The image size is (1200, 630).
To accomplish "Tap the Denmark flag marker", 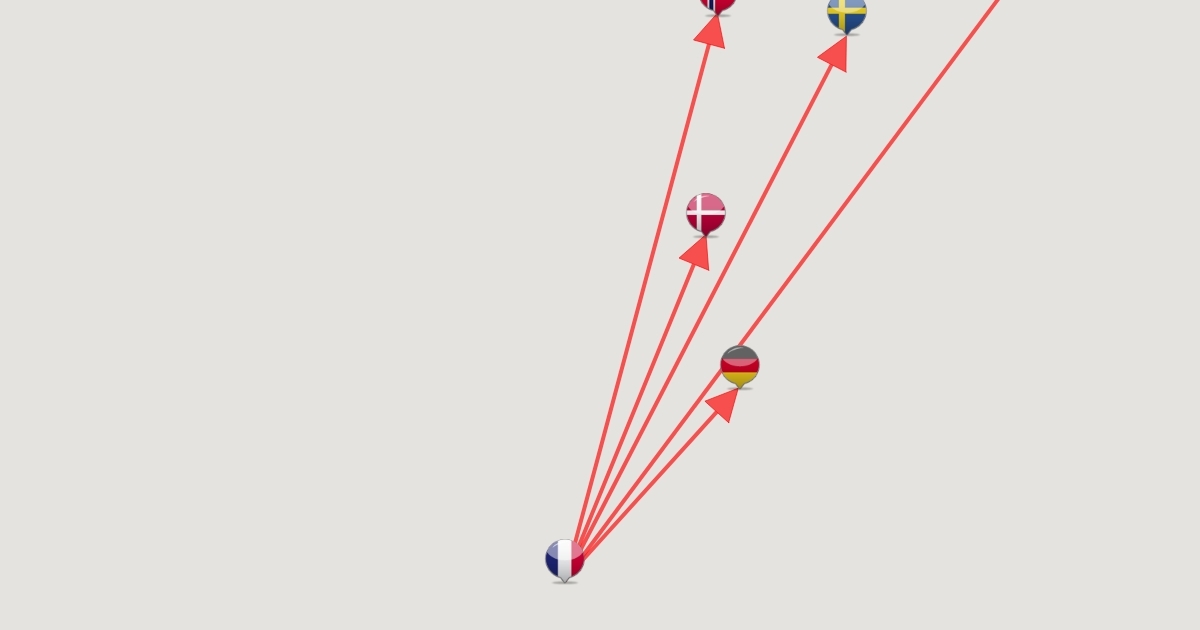I will click(x=706, y=213).
